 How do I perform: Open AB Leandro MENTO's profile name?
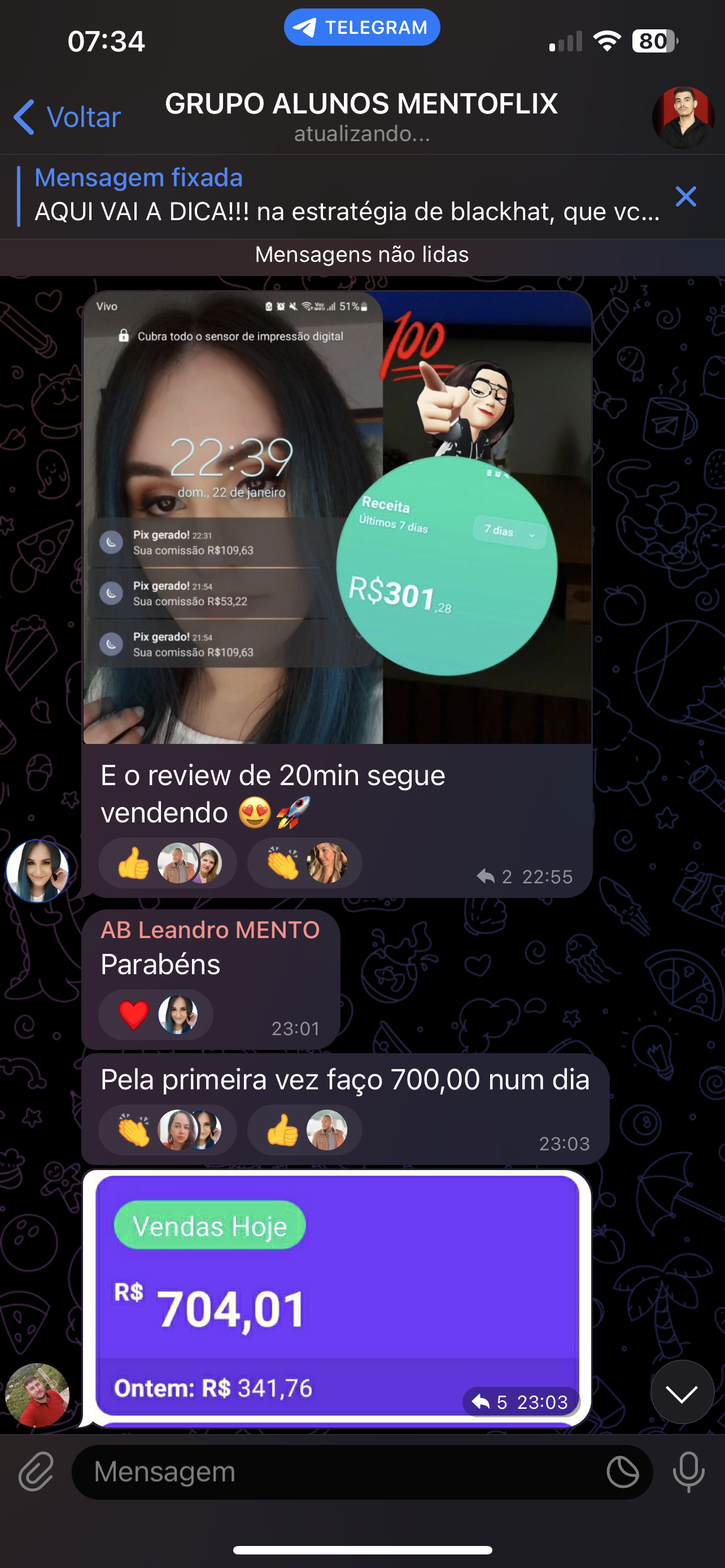(x=210, y=930)
